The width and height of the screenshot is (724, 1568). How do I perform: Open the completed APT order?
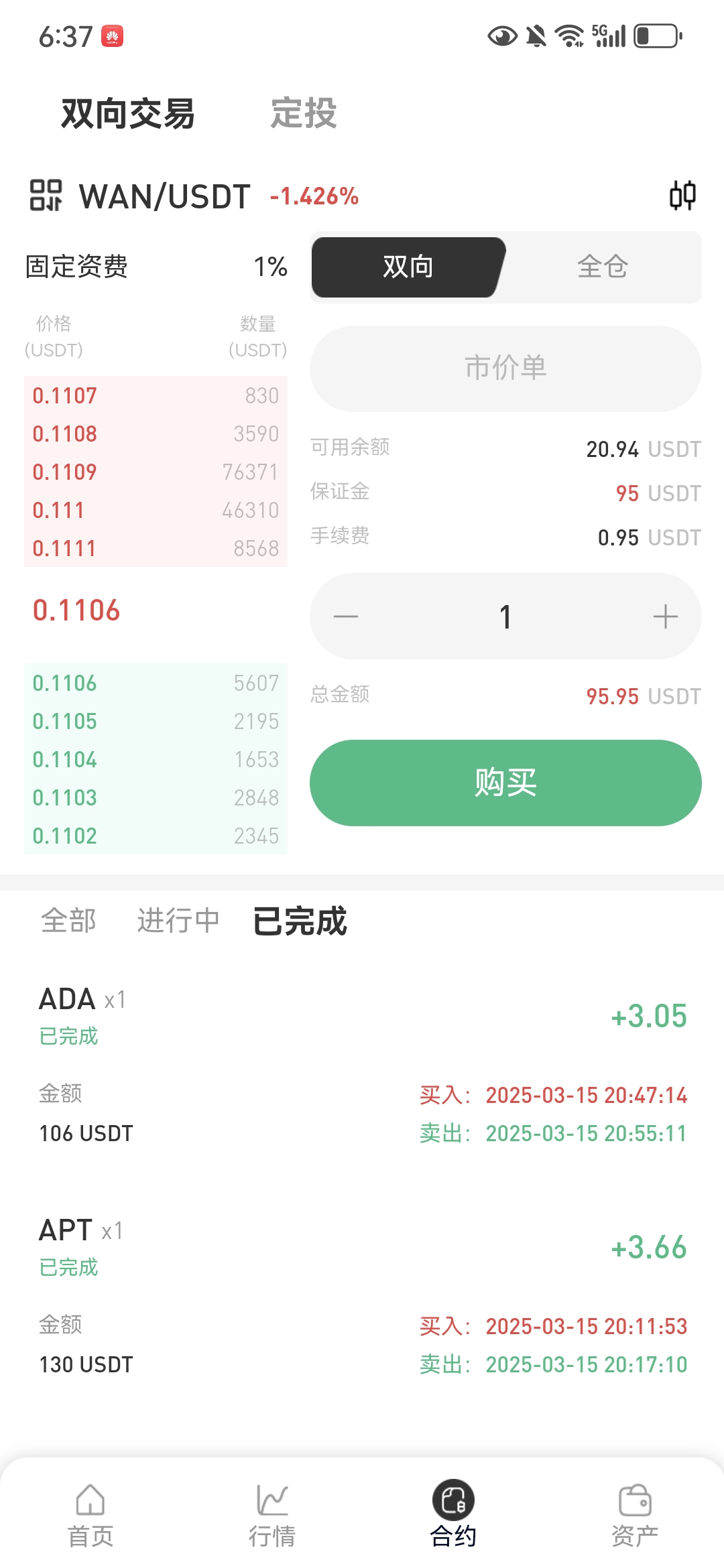[362, 1297]
